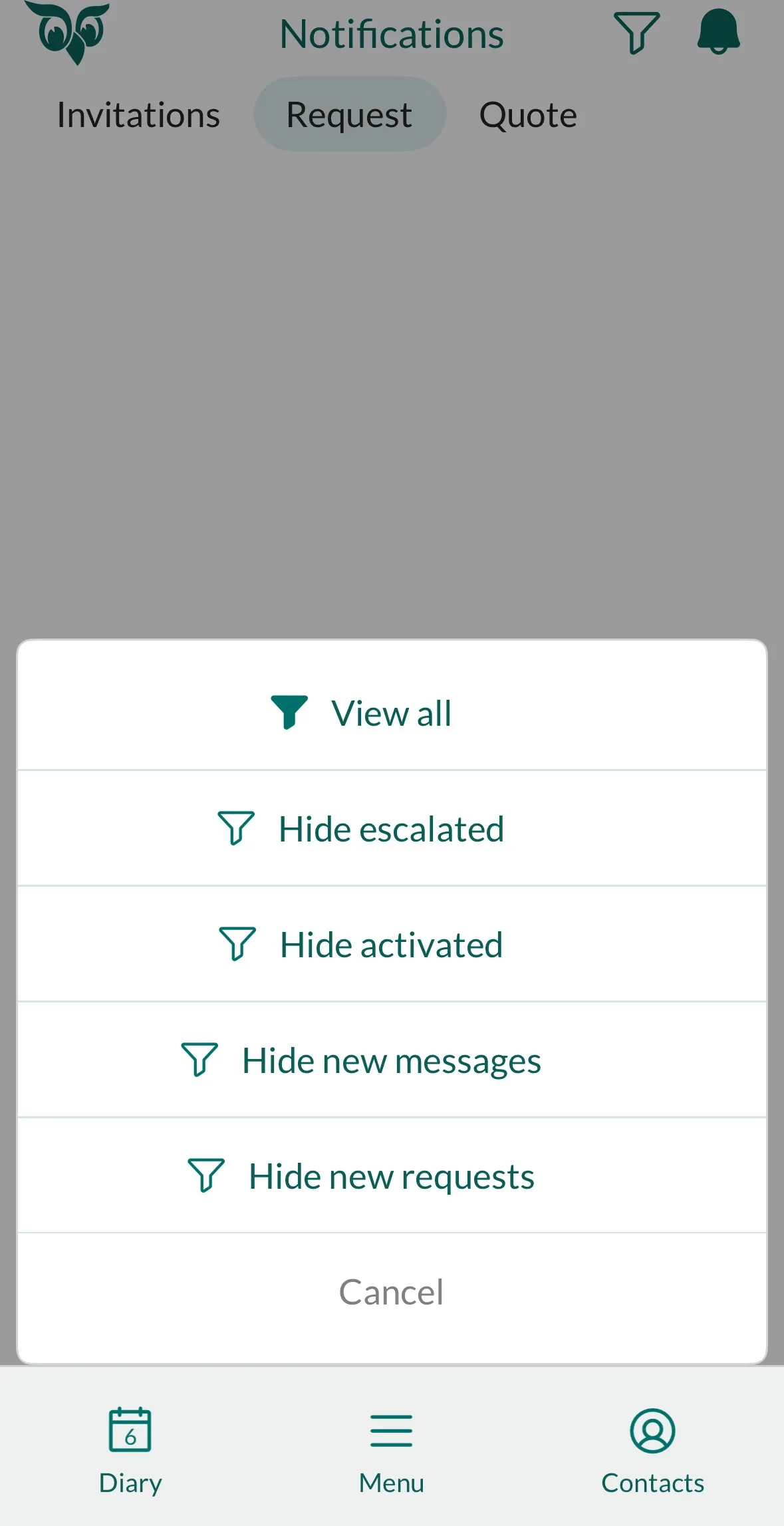The image size is (784, 1526).
Task: Switch to the Quote tab
Action: pos(528,114)
